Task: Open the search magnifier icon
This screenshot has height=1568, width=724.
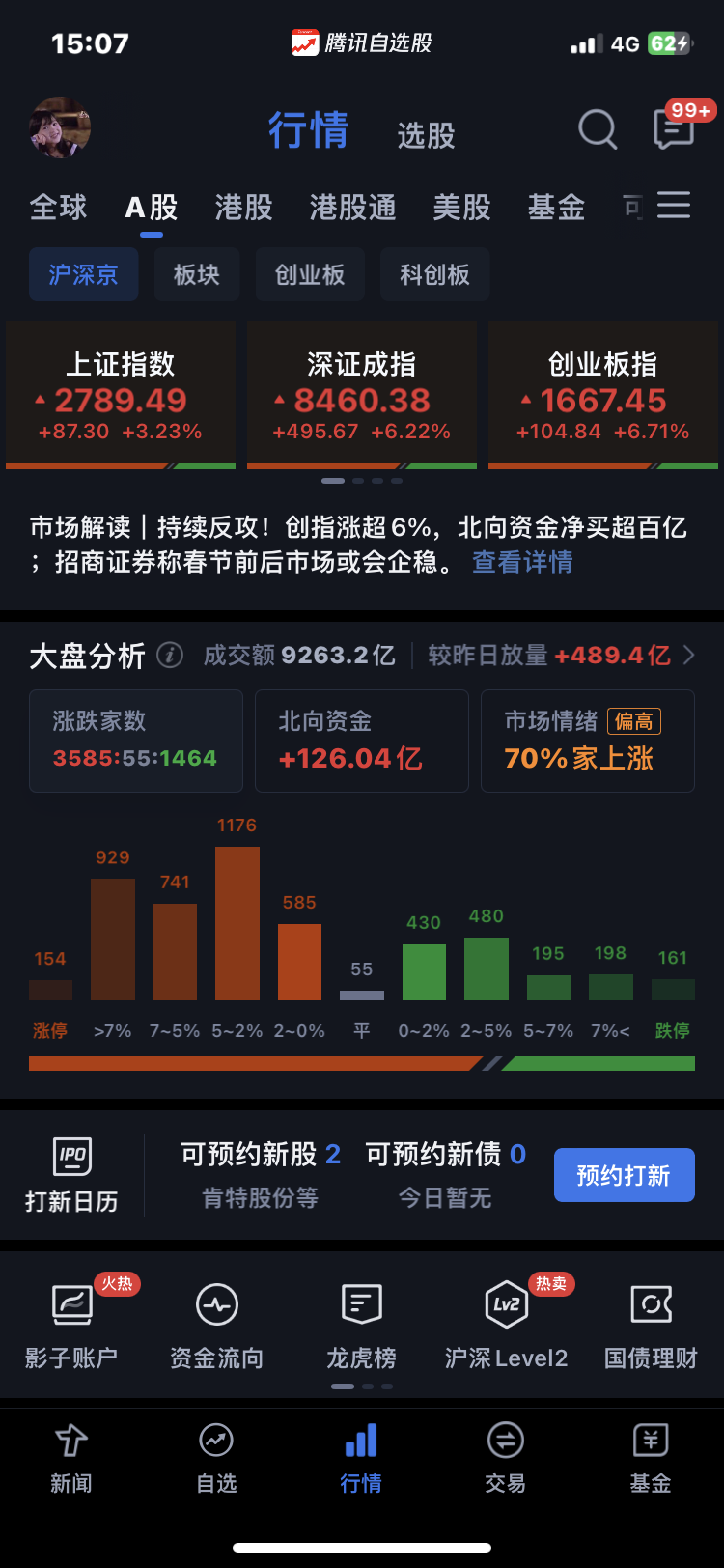Action: click(598, 128)
